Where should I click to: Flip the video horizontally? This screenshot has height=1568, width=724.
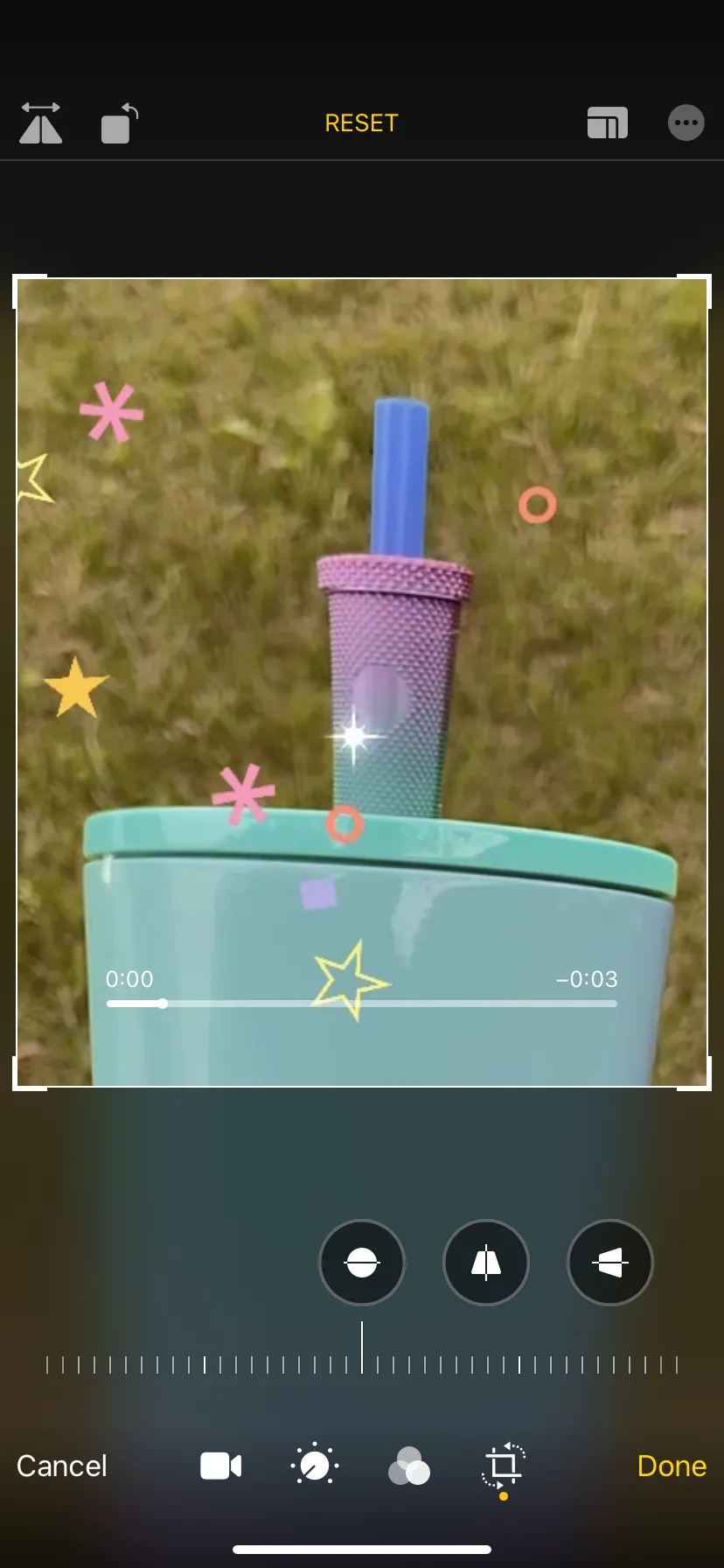(40, 123)
